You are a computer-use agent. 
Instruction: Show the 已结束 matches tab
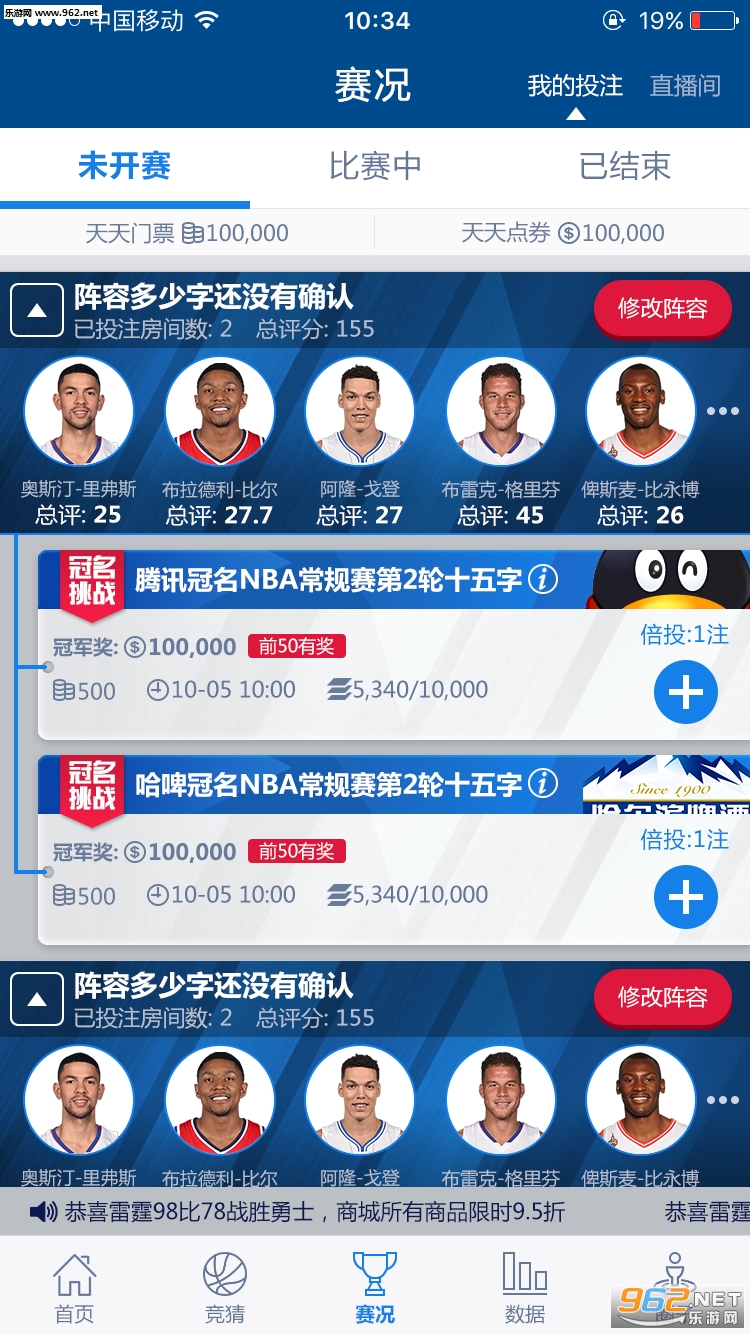[x=625, y=166]
